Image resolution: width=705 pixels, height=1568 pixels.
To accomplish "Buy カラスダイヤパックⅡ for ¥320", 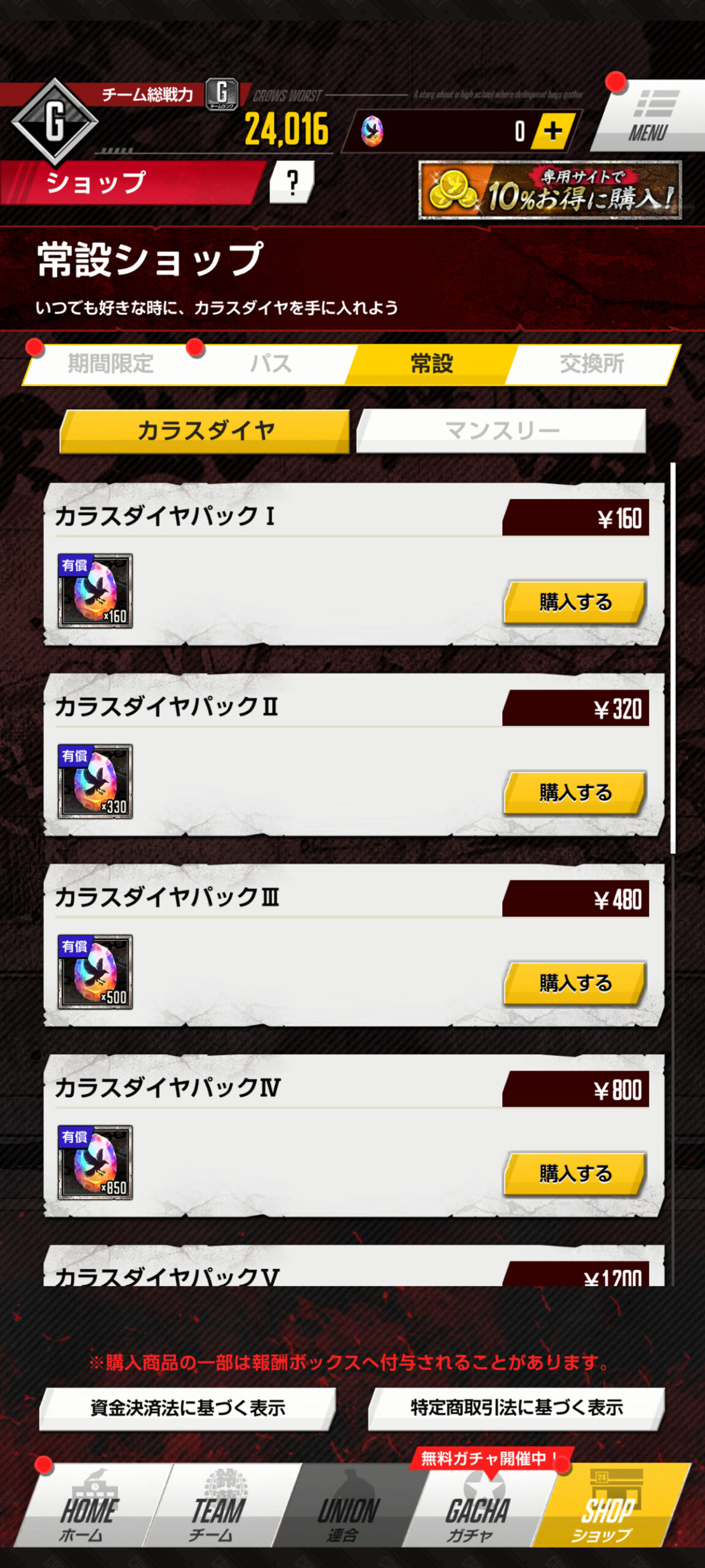I will [575, 793].
